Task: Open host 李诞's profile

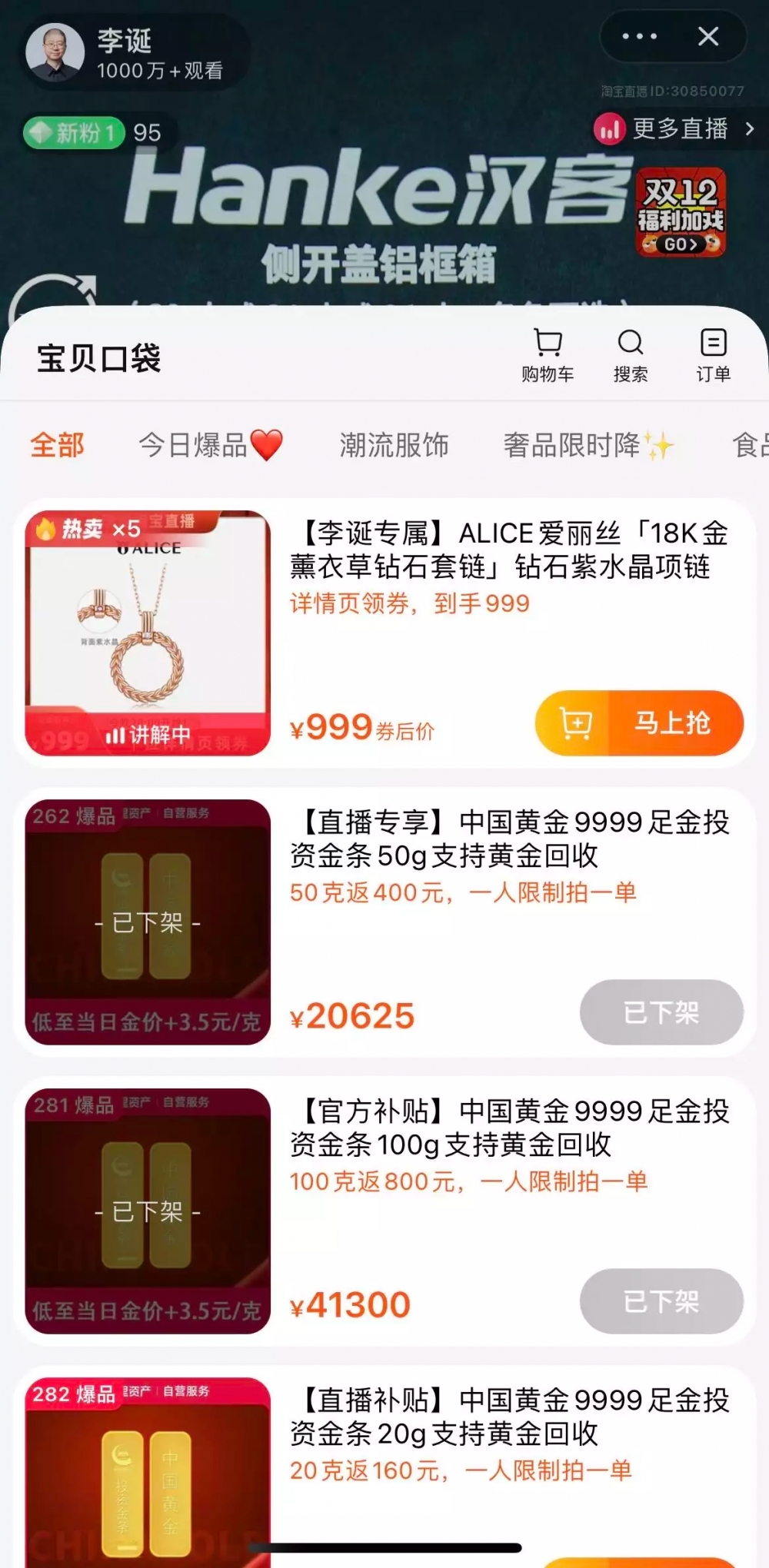Action: pyautogui.click(x=55, y=52)
